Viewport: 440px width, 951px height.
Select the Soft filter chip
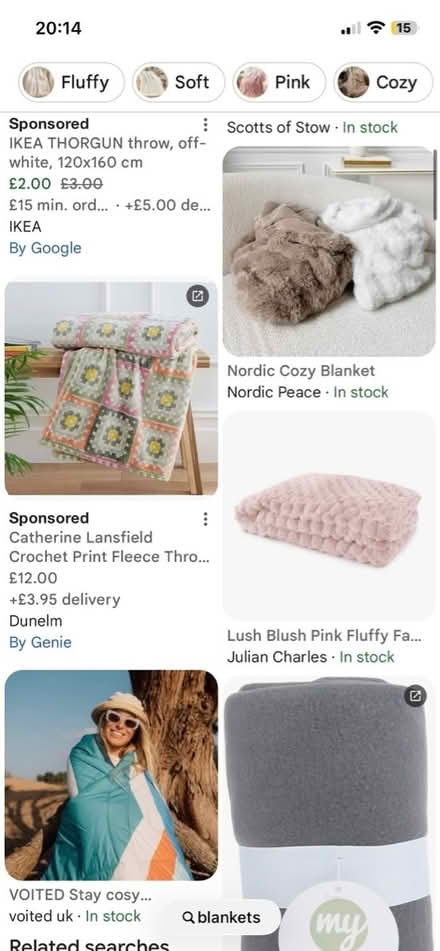point(178,82)
